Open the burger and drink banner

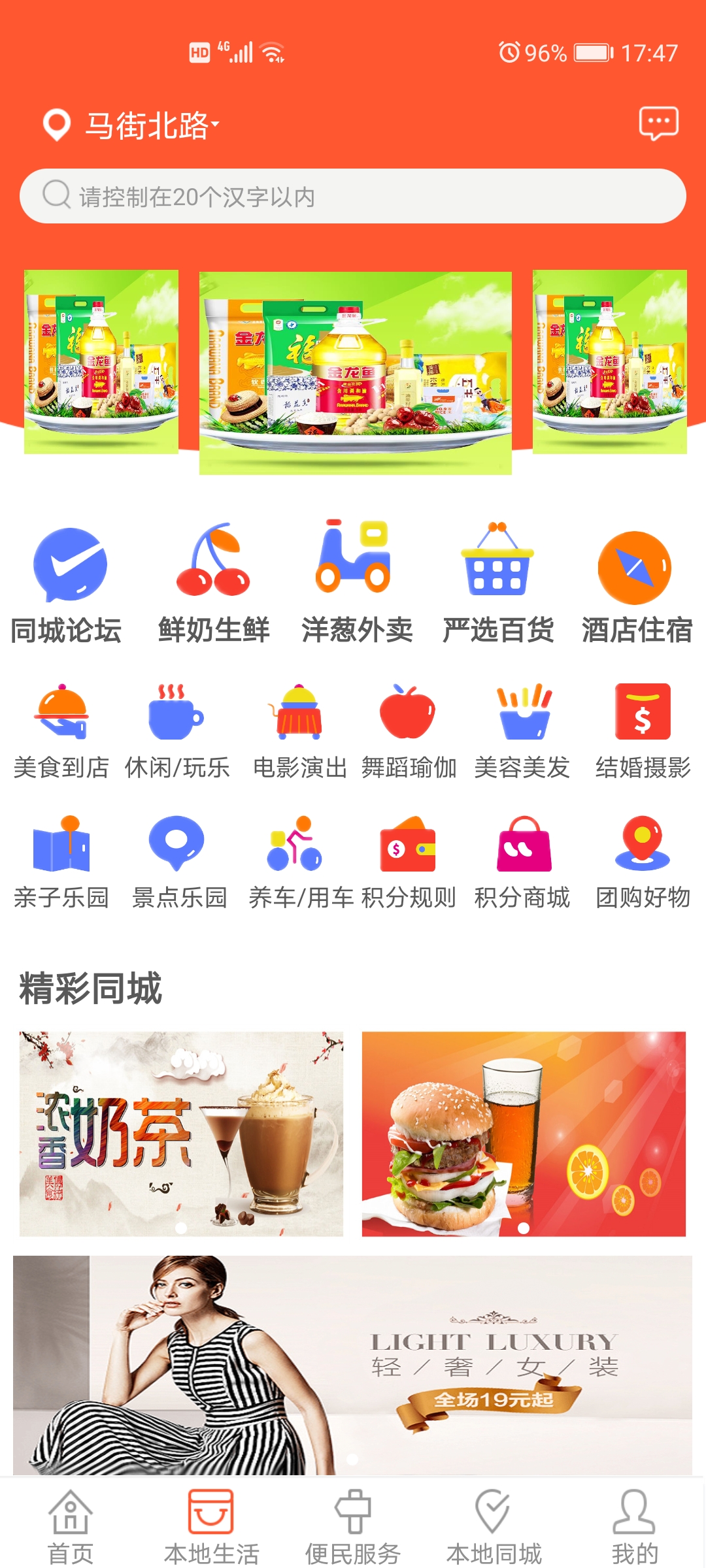pyautogui.click(x=524, y=1134)
